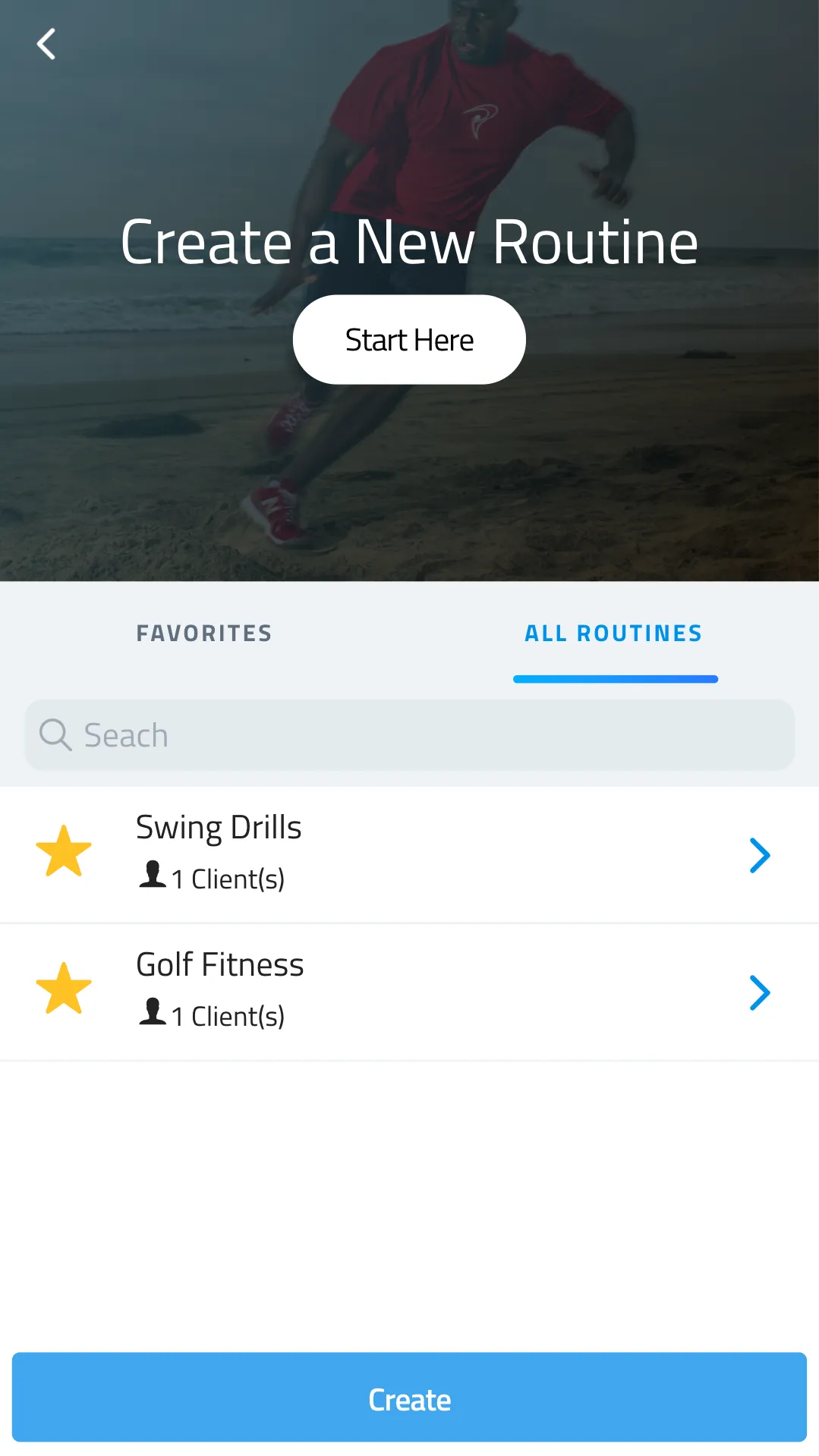Click the right-facing chevron beside Swing Drills

(x=760, y=855)
